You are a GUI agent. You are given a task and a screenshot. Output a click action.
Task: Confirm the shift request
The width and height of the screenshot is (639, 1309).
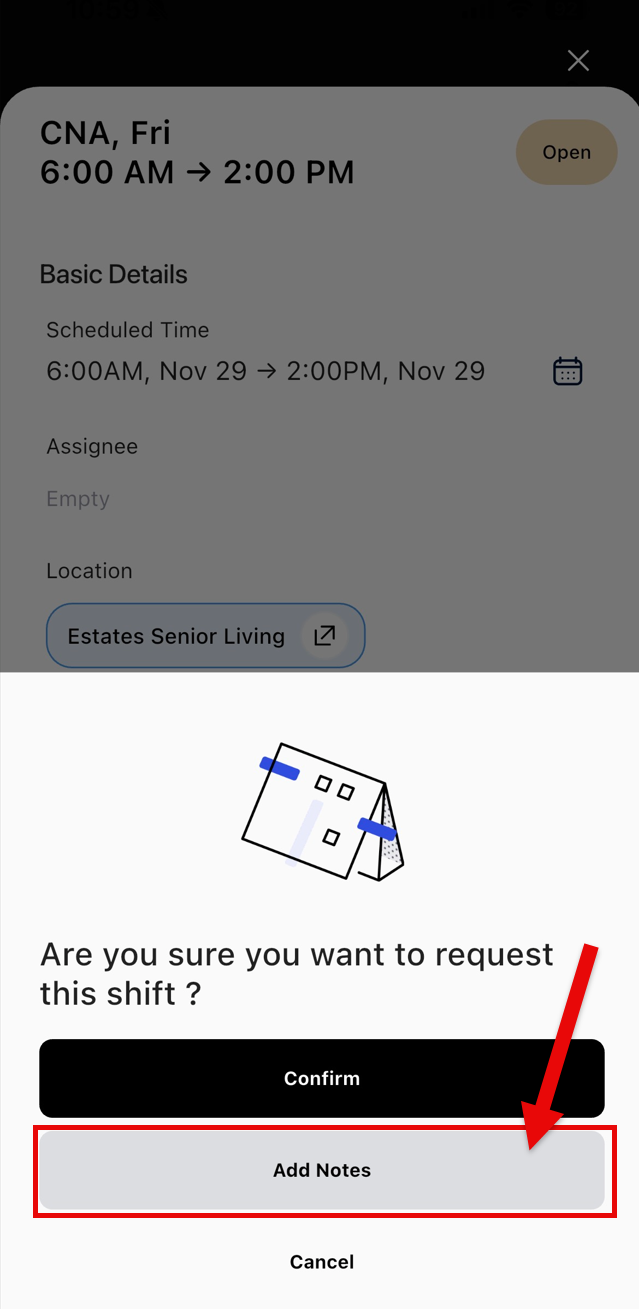tap(321, 1078)
